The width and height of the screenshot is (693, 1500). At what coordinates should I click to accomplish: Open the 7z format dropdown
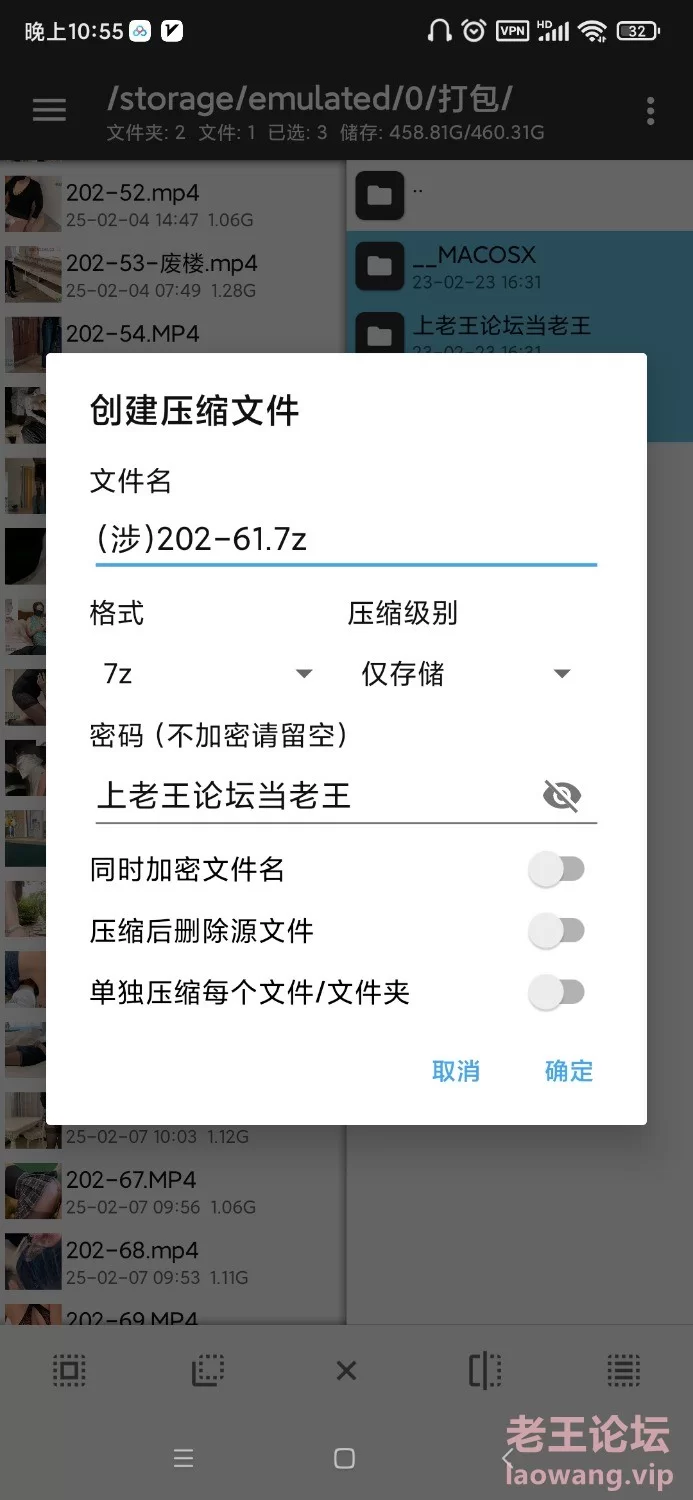pos(207,674)
